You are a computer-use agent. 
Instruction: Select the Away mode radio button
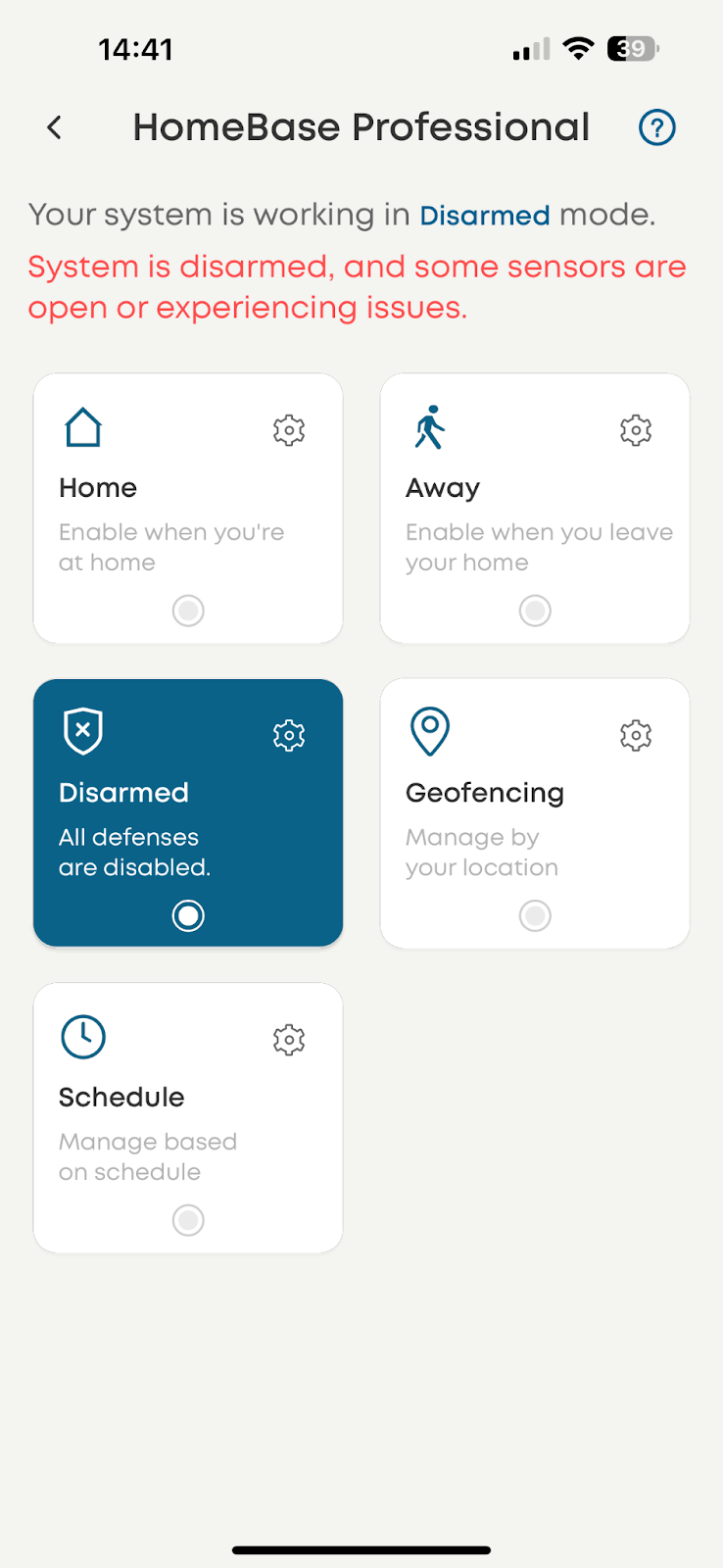(x=535, y=611)
